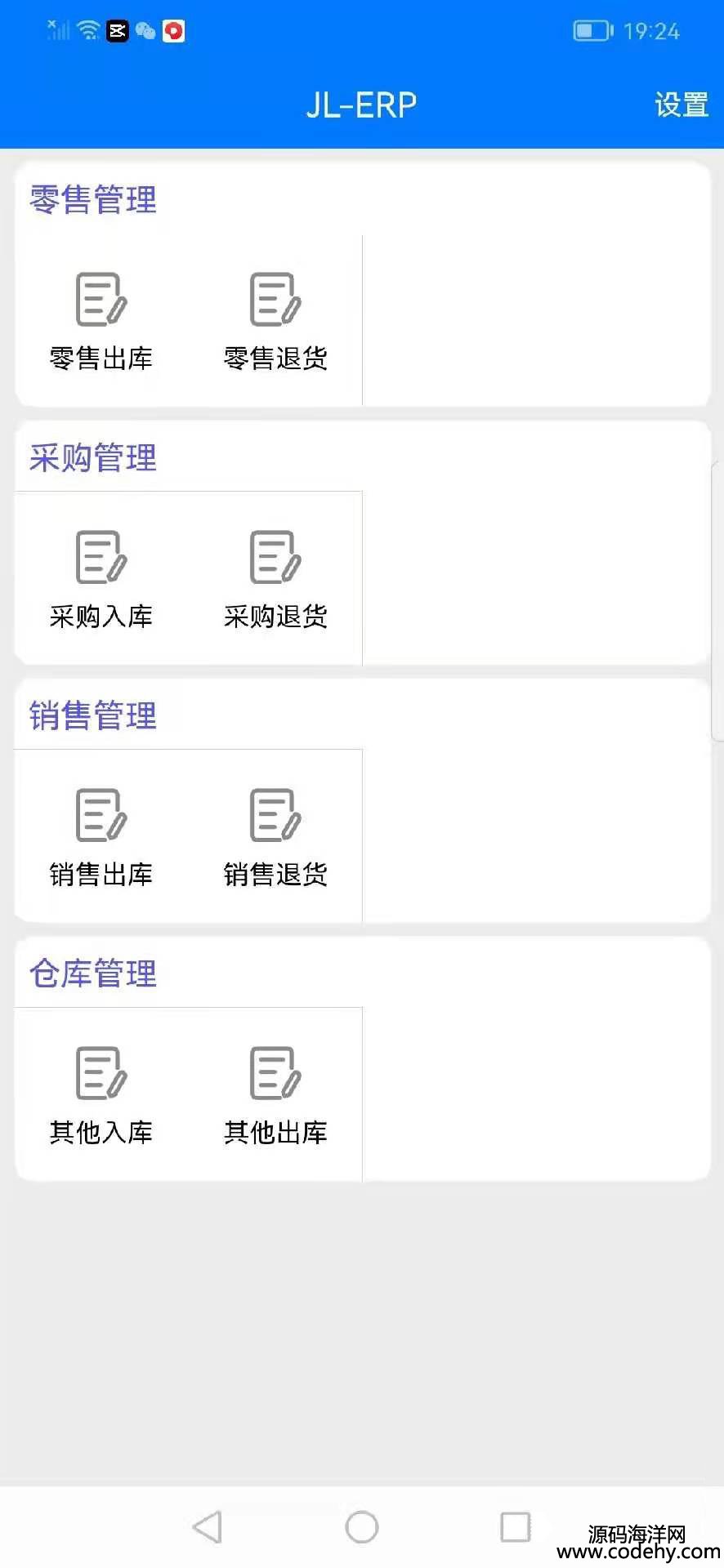Tap the system back button
The image size is (724, 1568).
[x=208, y=1526]
